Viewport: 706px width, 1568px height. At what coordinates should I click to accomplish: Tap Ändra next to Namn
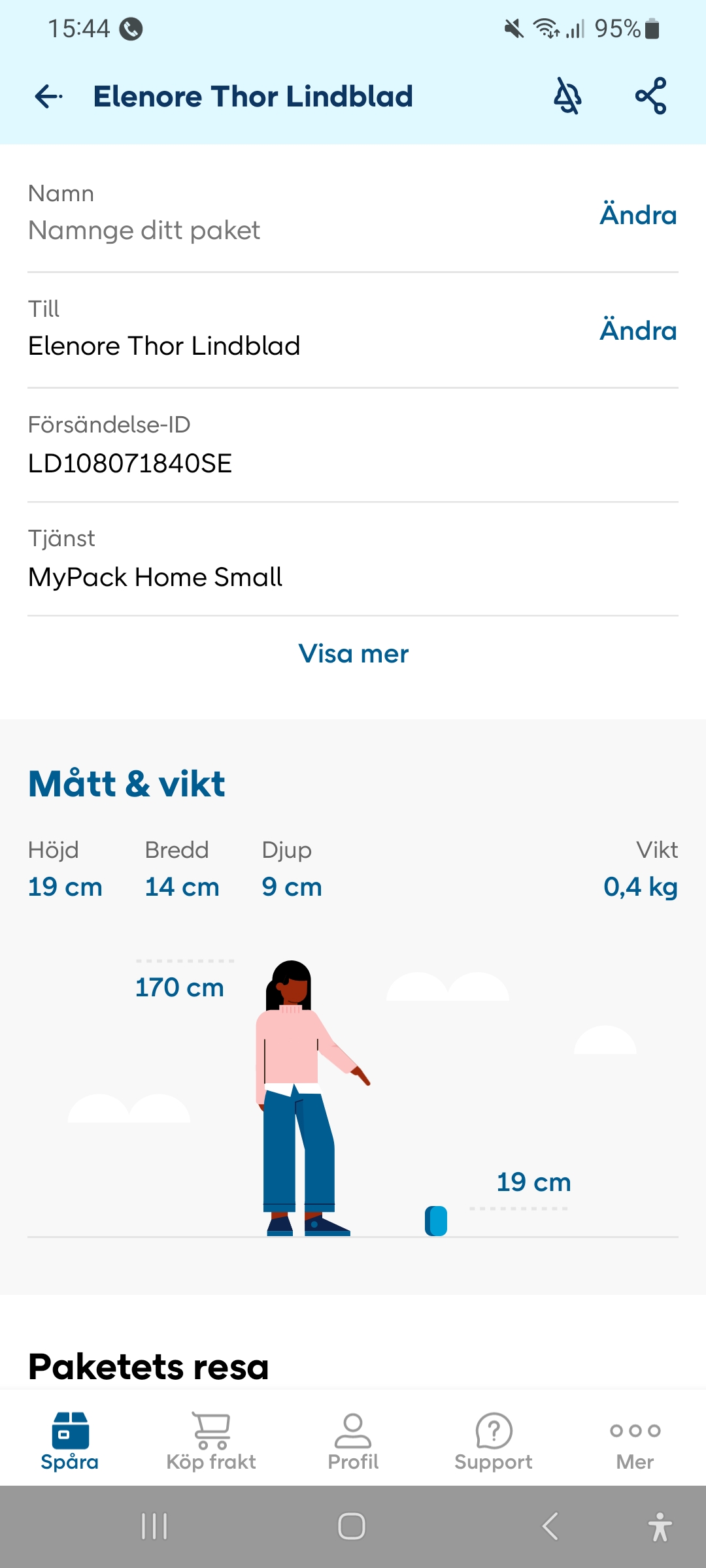pos(638,215)
